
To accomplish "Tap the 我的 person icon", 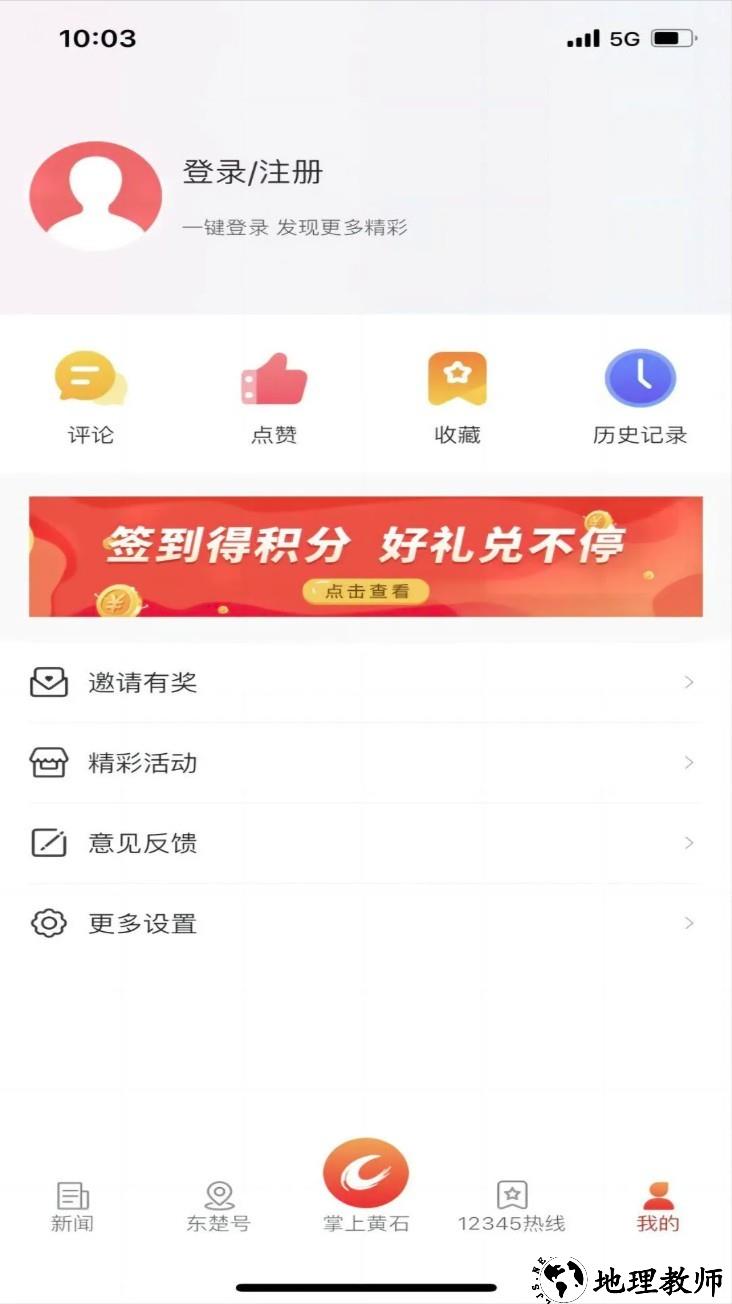I will click(657, 1192).
